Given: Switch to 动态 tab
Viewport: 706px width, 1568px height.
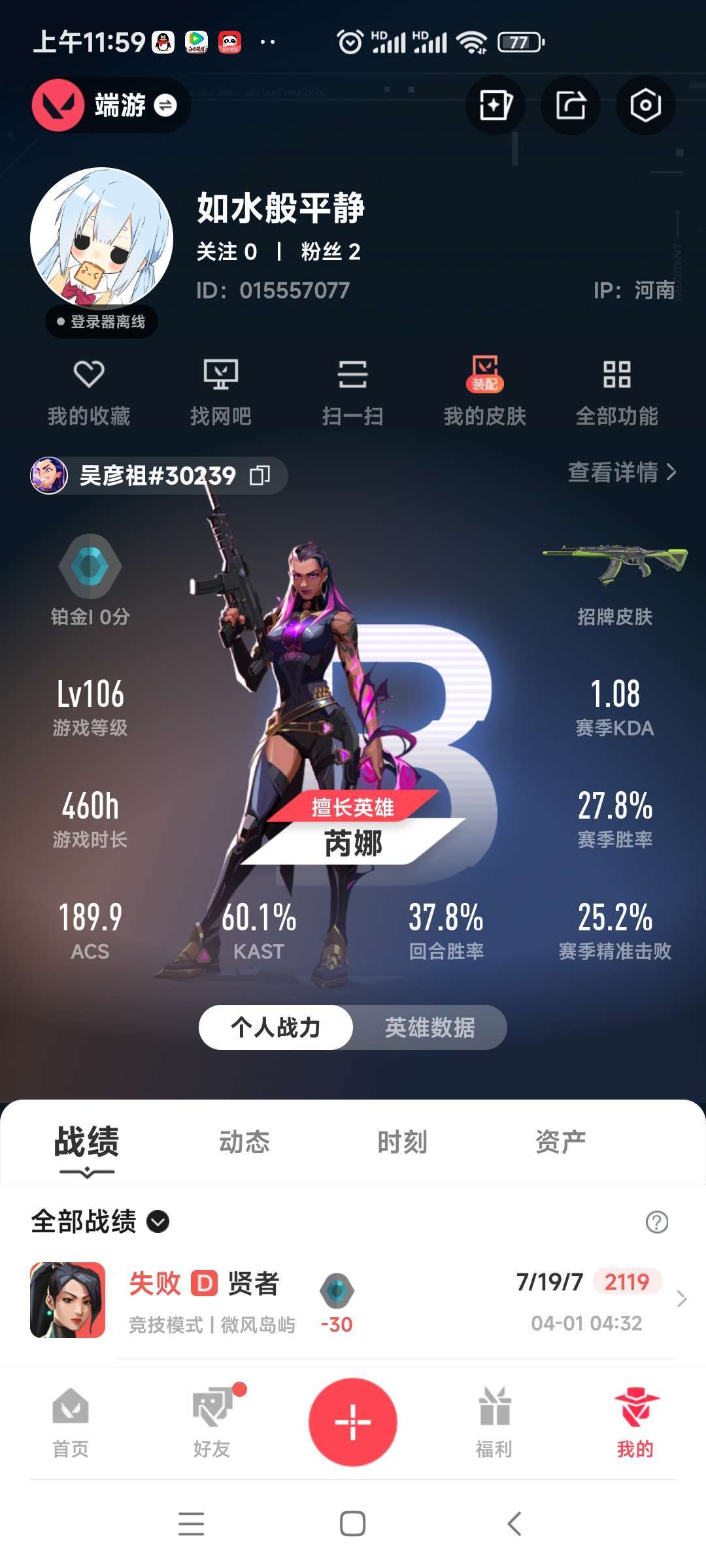Looking at the screenshot, I should [x=244, y=1142].
